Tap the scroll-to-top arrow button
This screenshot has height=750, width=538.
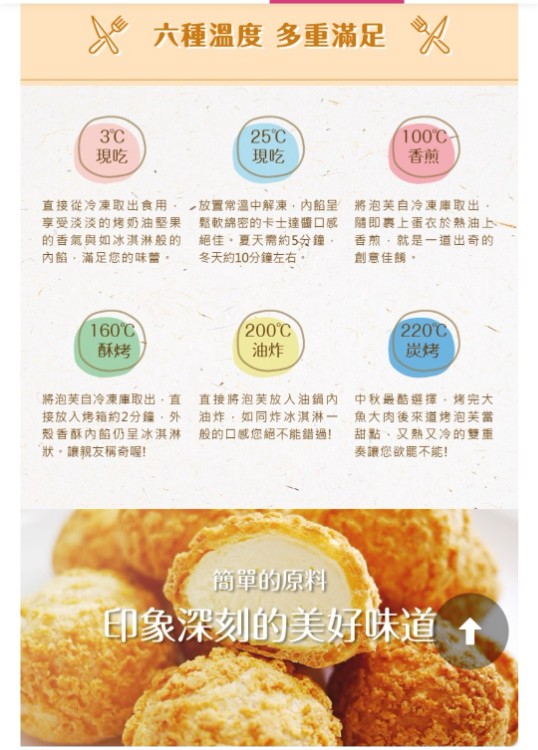471,631
